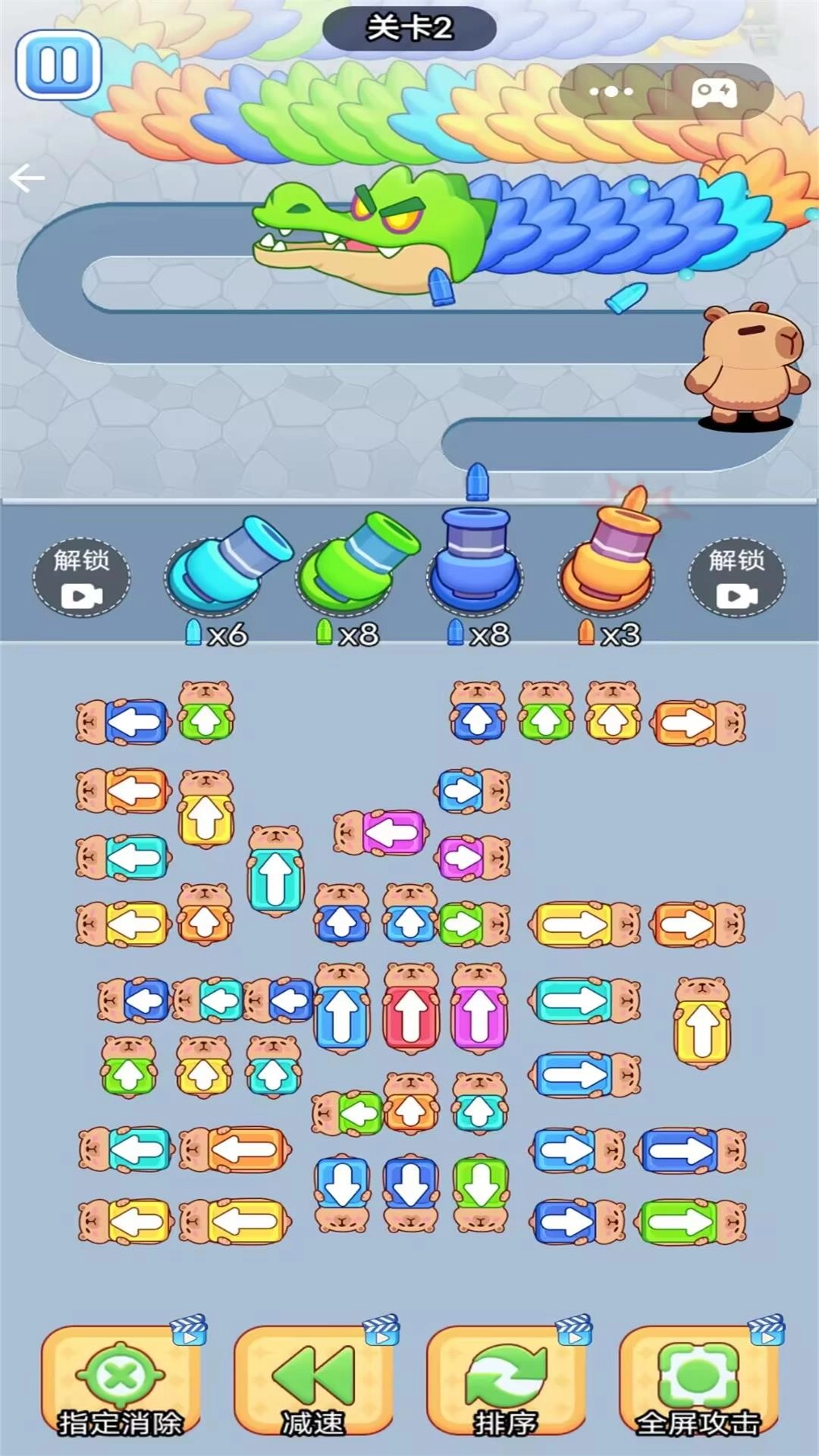Activate the 减速 slow-down power-up
Image resolution: width=819 pixels, height=1456 pixels.
pyautogui.click(x=313, y=1382)
